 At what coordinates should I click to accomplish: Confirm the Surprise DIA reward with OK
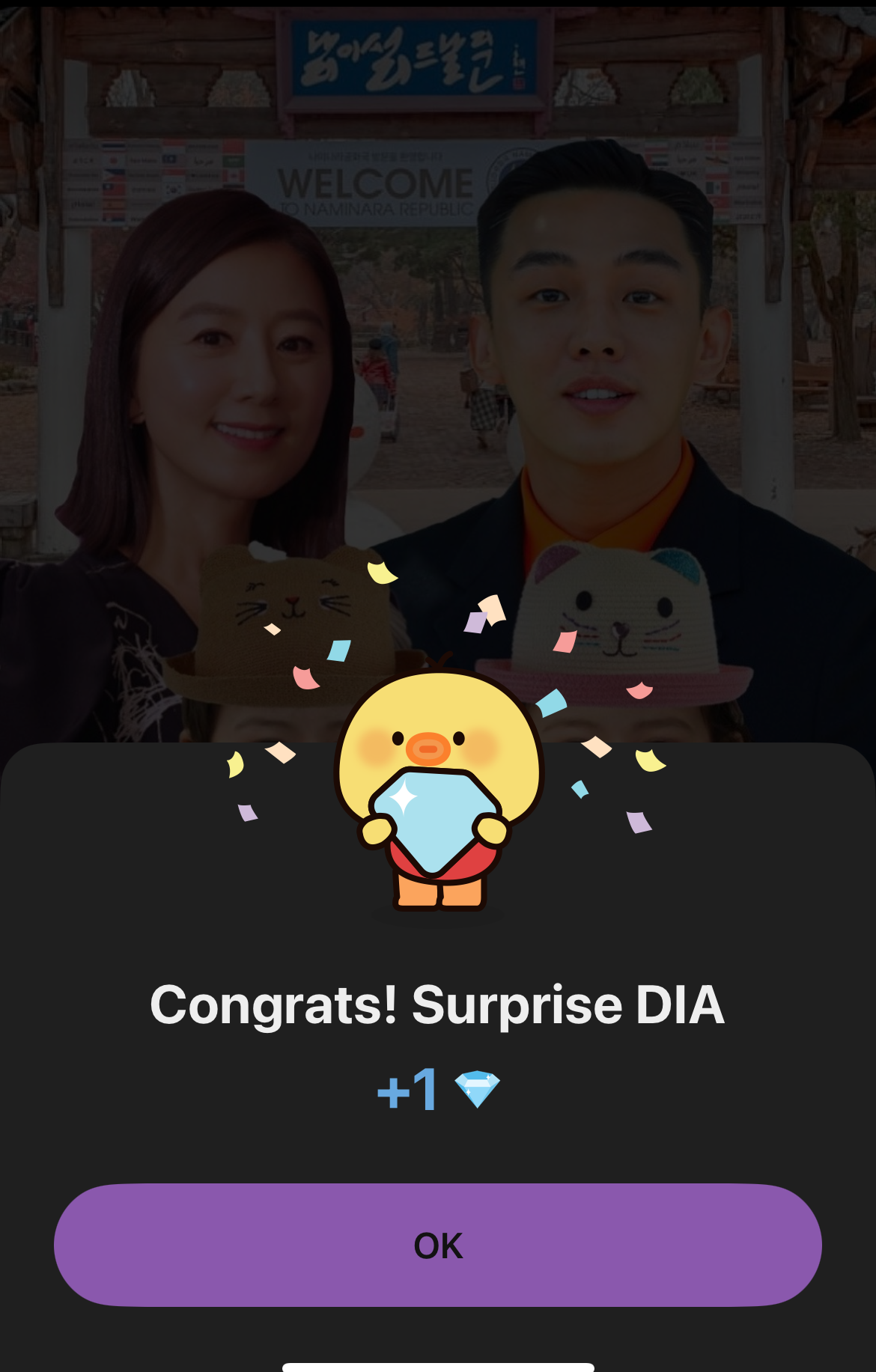click(438, 1245)
